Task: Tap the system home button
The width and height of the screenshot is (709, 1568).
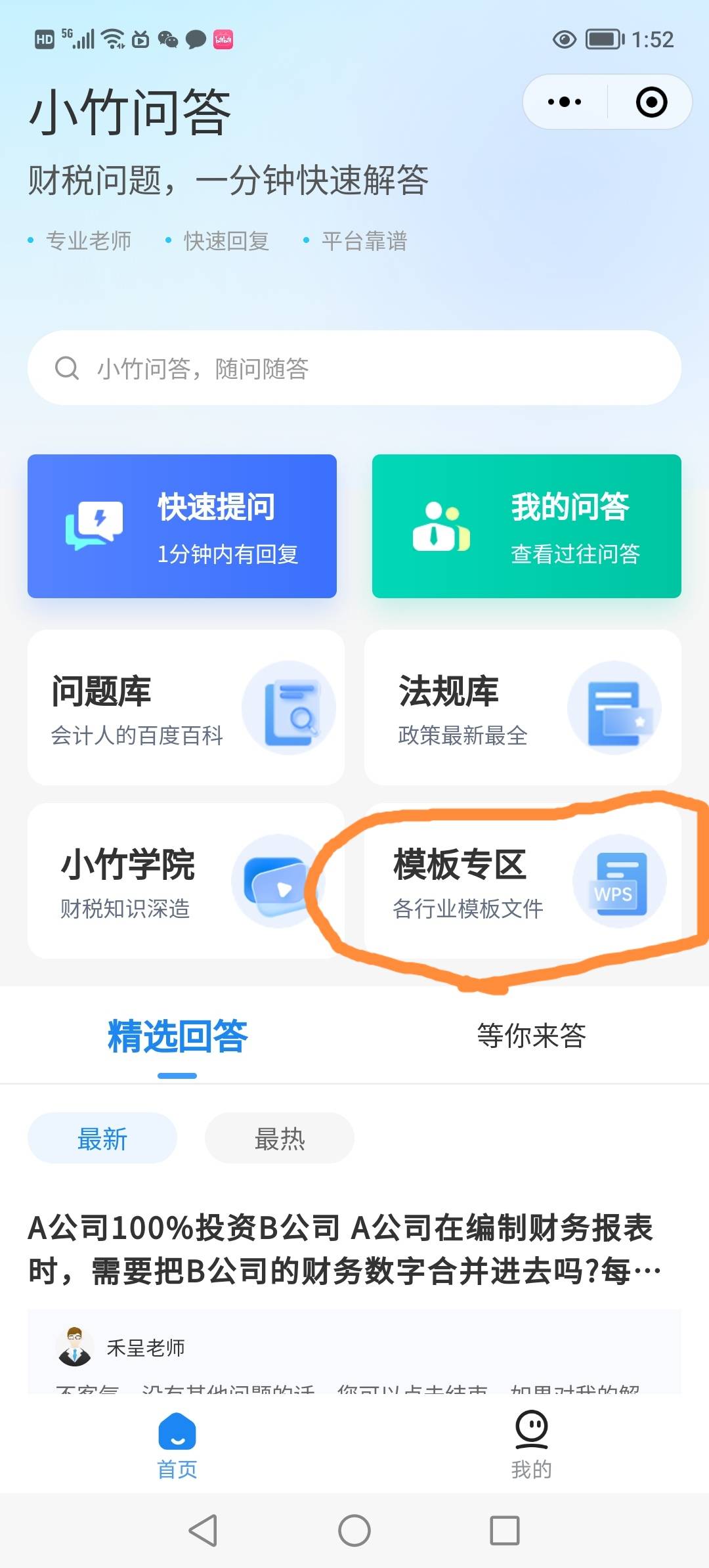Action: [354, 1531]
